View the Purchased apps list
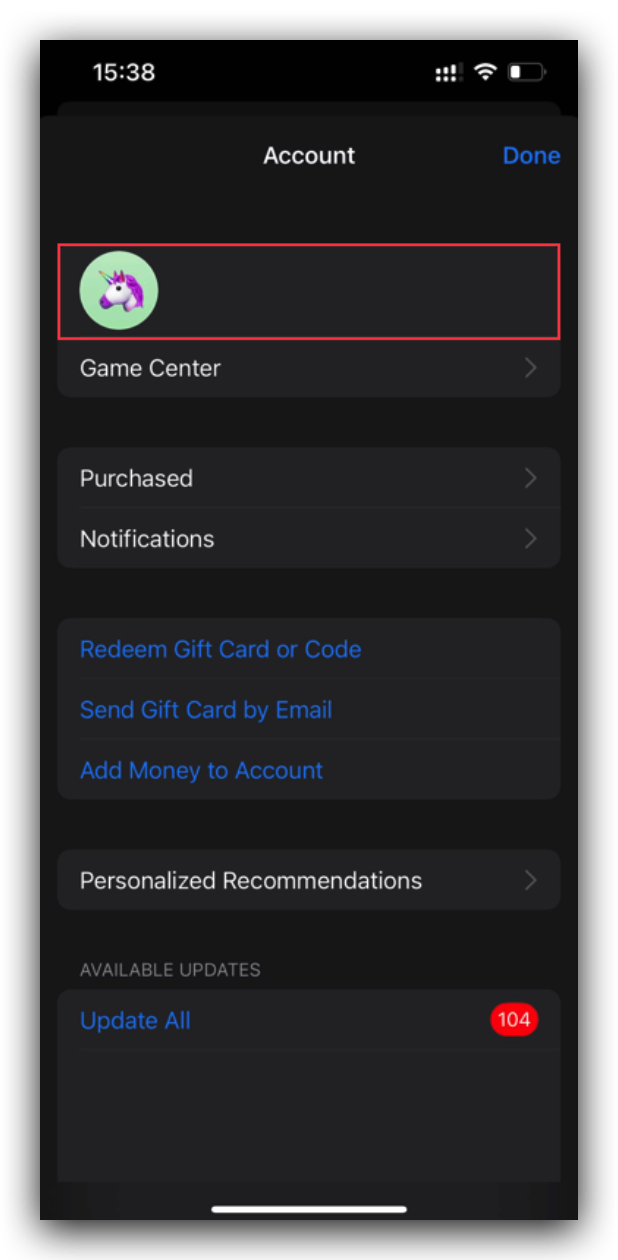The image size is (618, 1260). pos(308,478)
